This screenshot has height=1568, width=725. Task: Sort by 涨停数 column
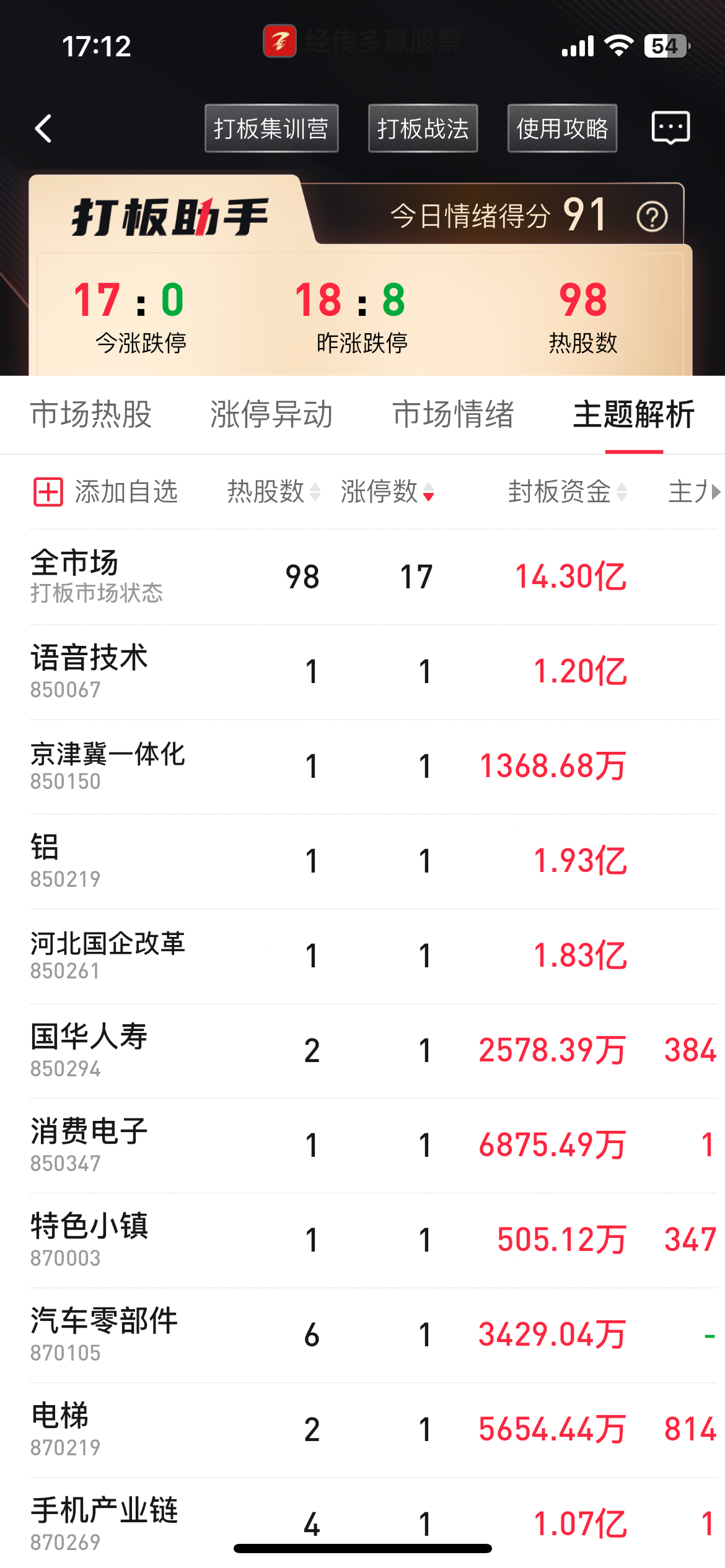tap(387, 492)
